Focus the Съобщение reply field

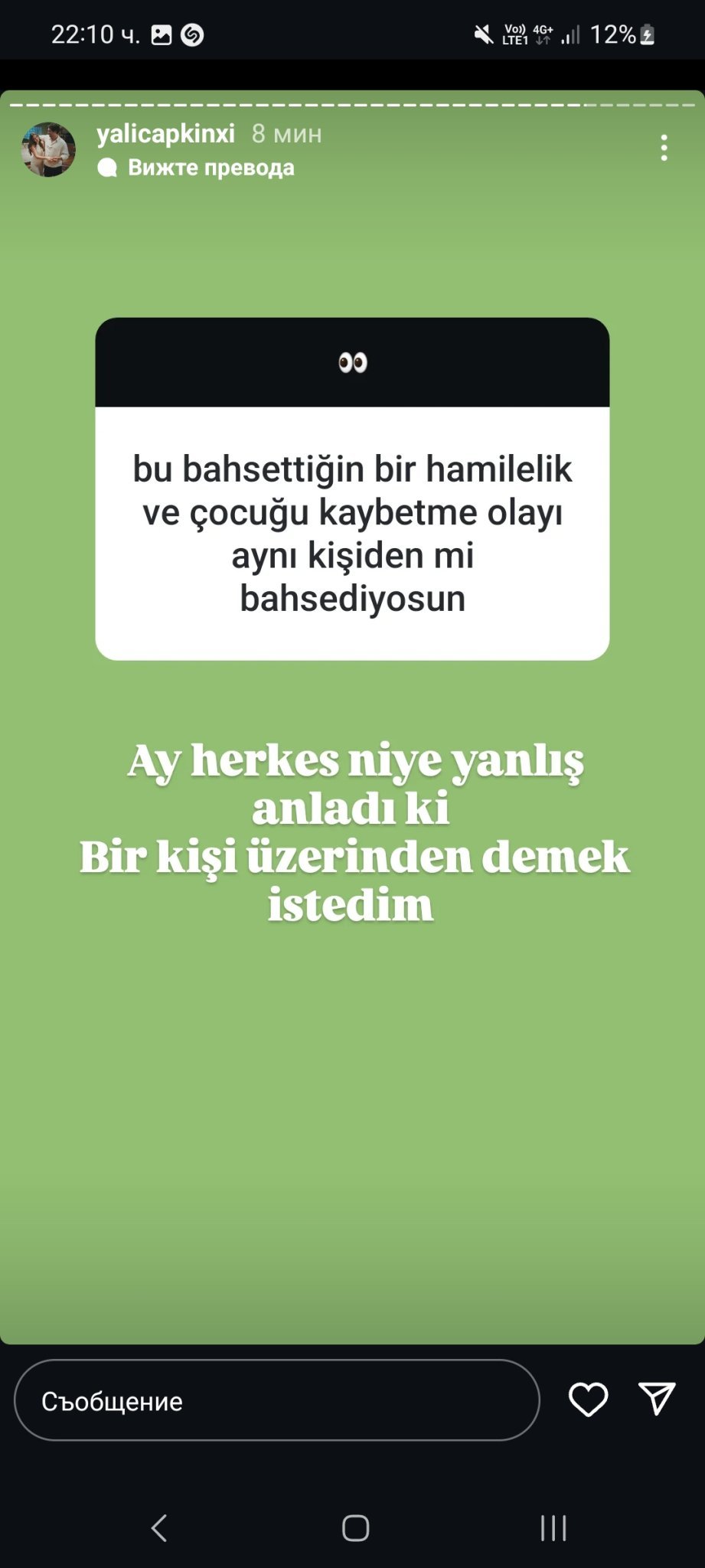276,1400
